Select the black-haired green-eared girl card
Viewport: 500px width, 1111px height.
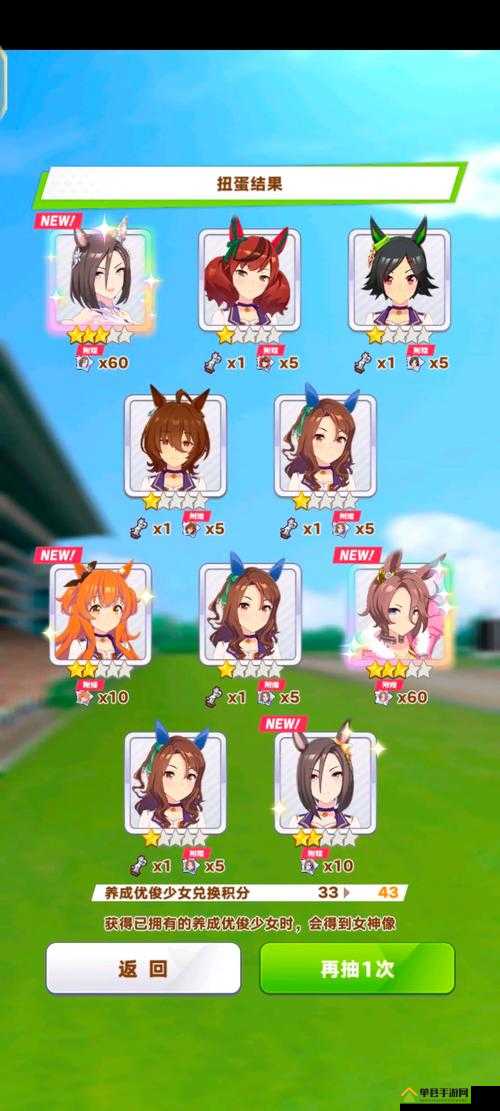(399, 280)
